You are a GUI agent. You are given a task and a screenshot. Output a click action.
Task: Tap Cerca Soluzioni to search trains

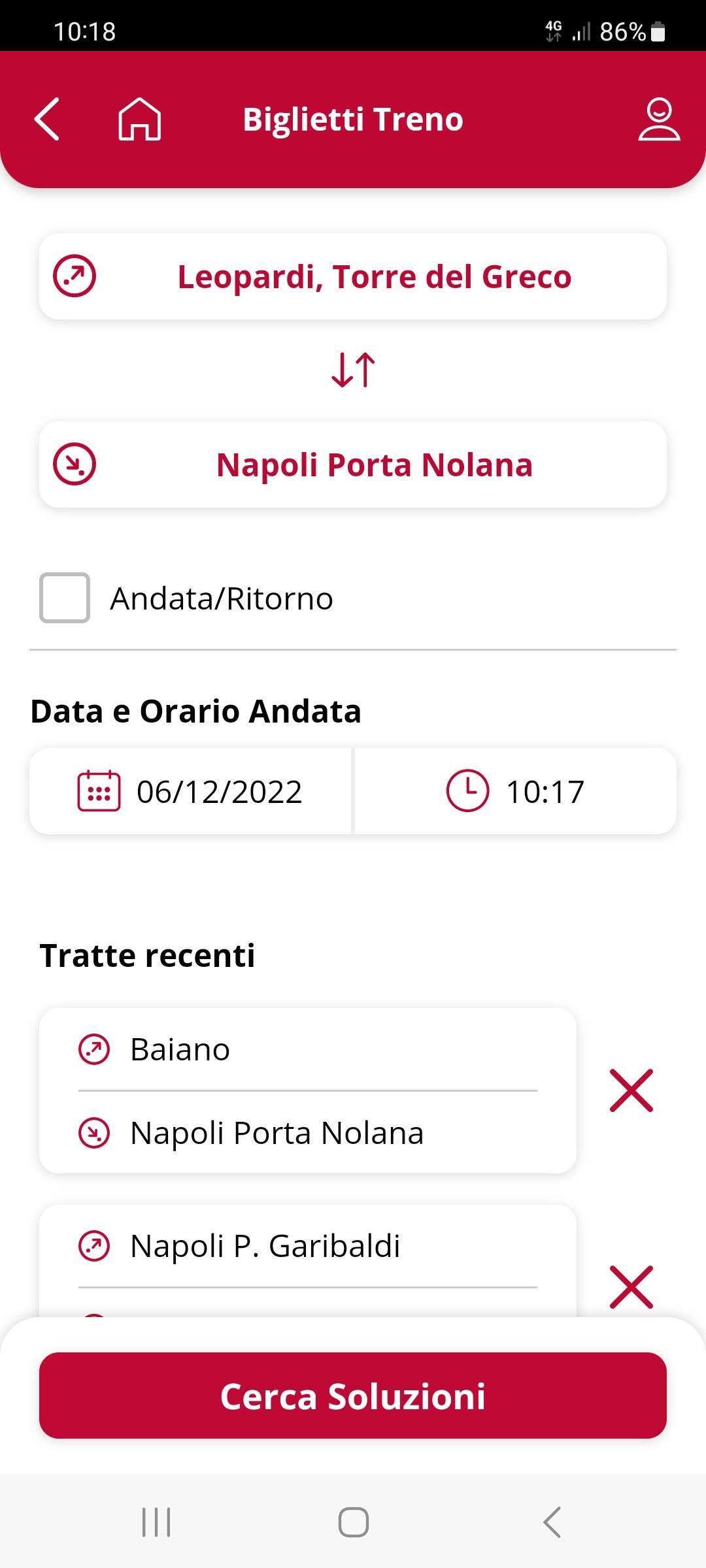point(353,1396)
